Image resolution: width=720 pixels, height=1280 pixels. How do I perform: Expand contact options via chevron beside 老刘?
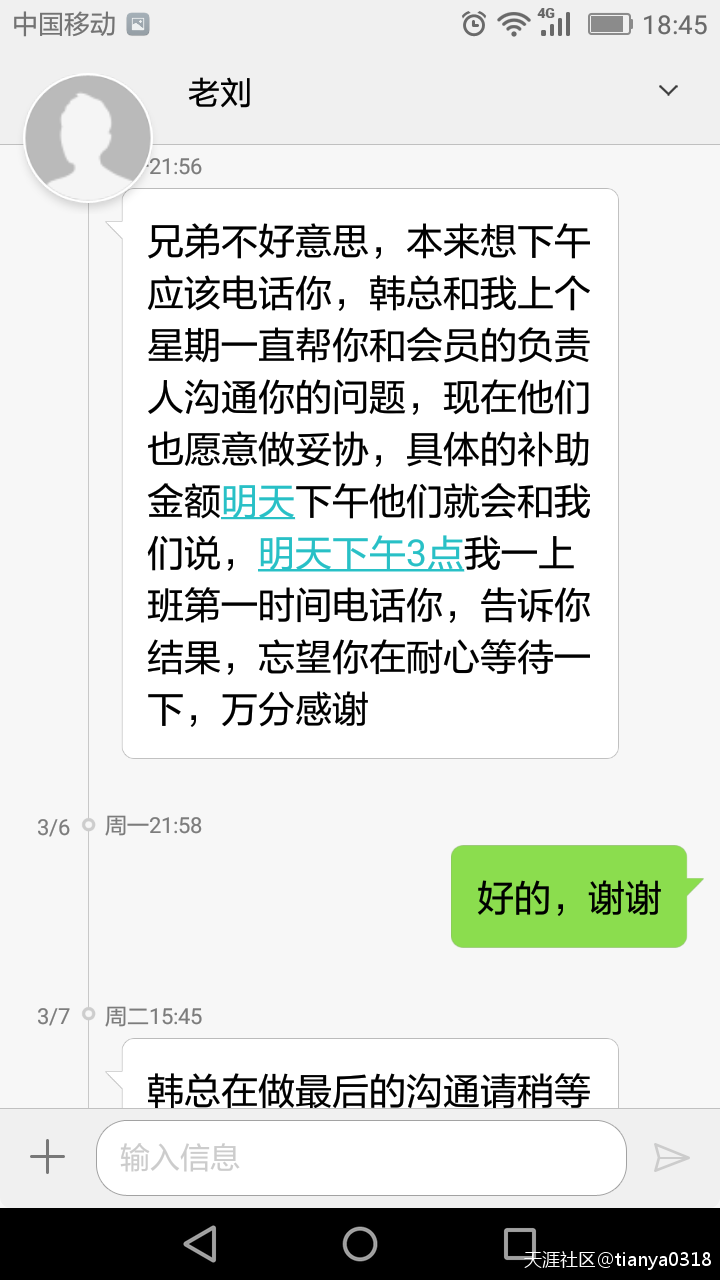pyautogui.click(x=667, y=90)
